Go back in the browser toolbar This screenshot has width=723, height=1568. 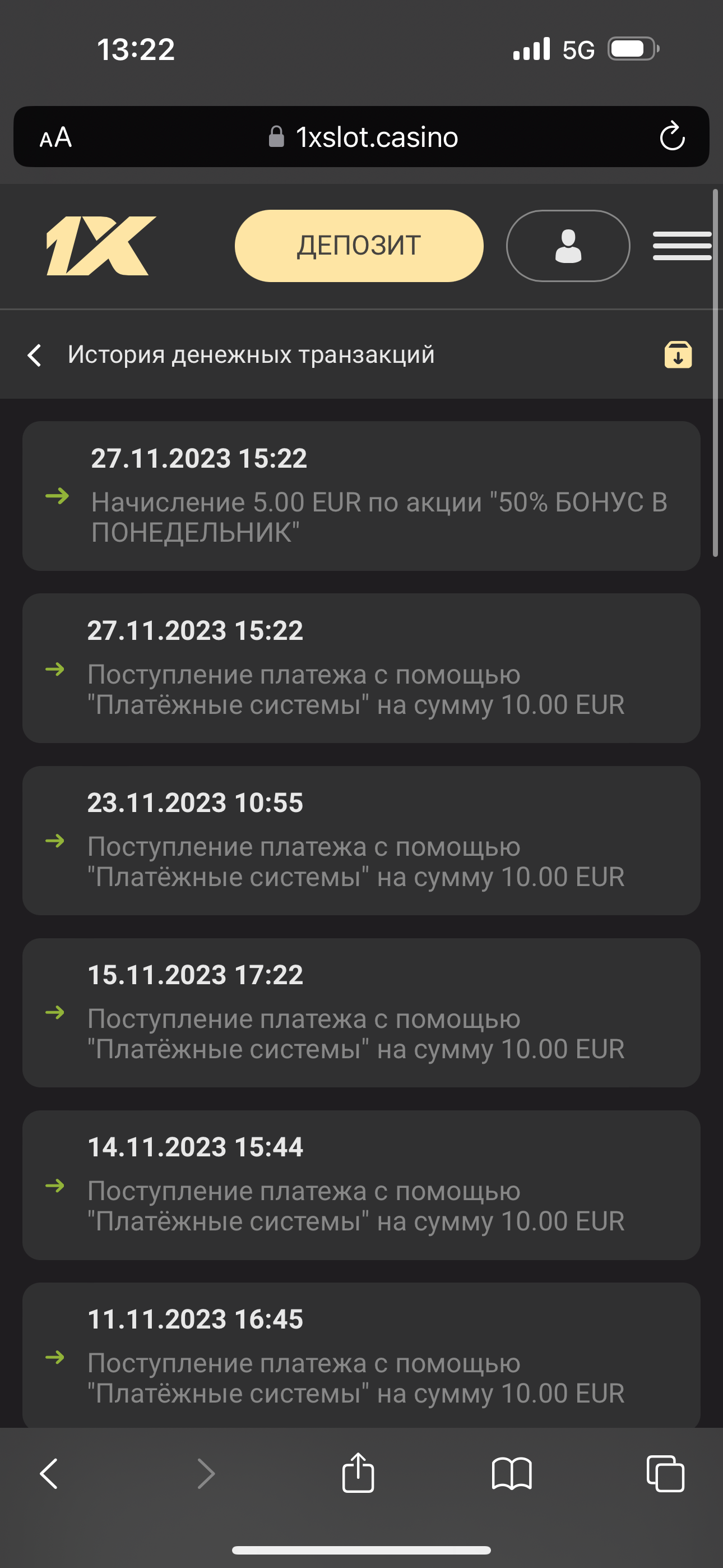click(x=49, y=1474)
